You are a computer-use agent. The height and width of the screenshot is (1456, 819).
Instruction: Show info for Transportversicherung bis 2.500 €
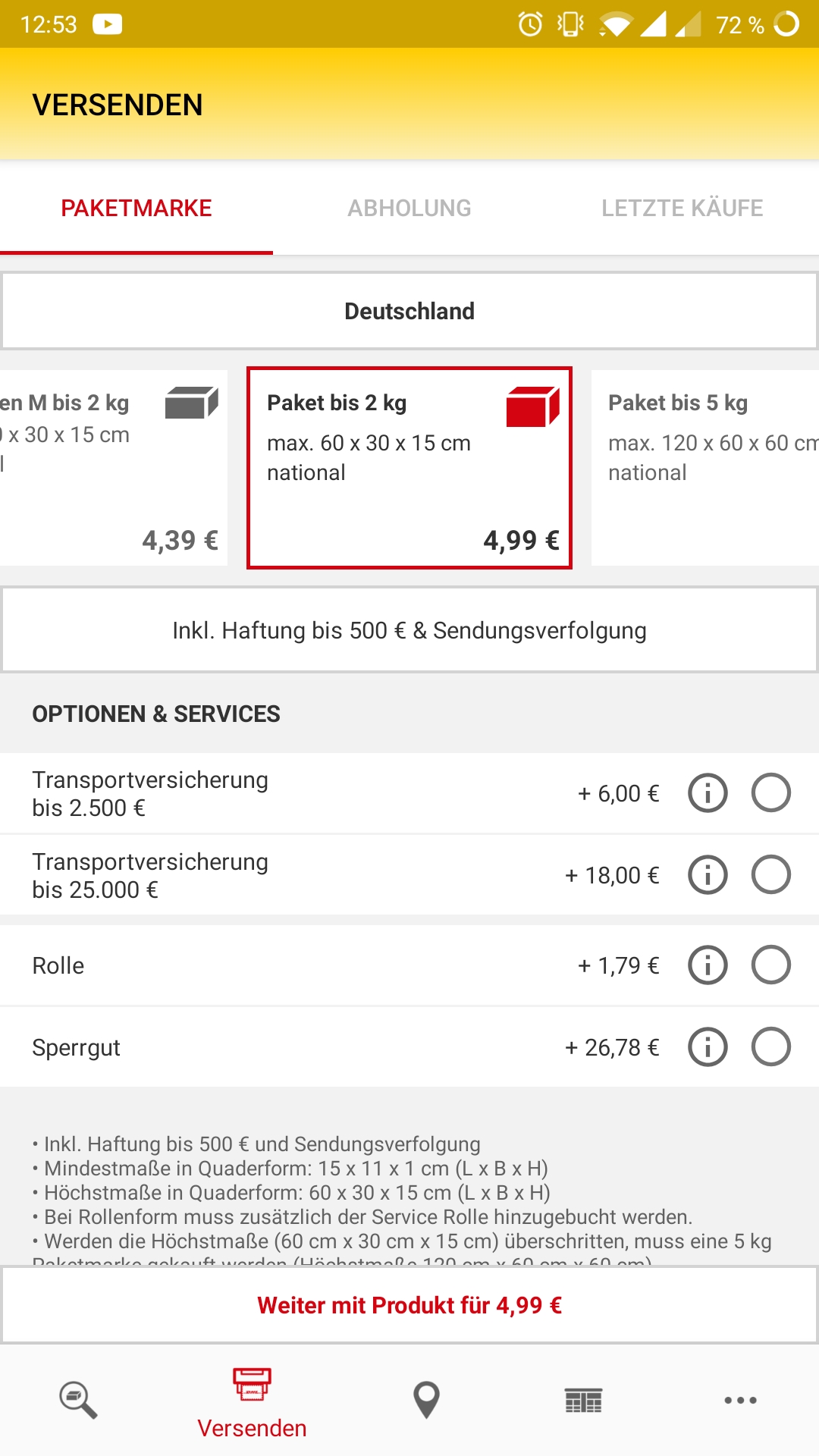[x=708, y=793]
